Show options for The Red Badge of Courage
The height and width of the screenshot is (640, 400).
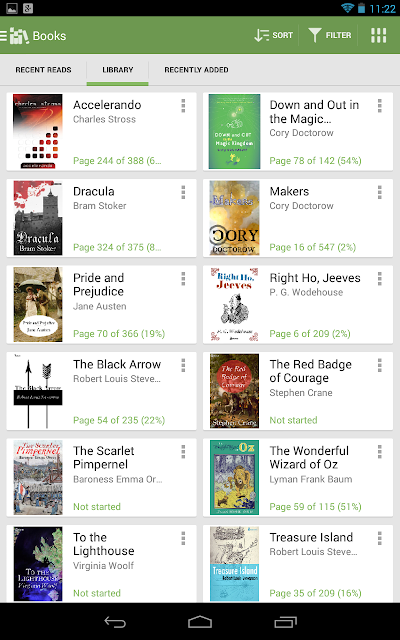[380, 365]
